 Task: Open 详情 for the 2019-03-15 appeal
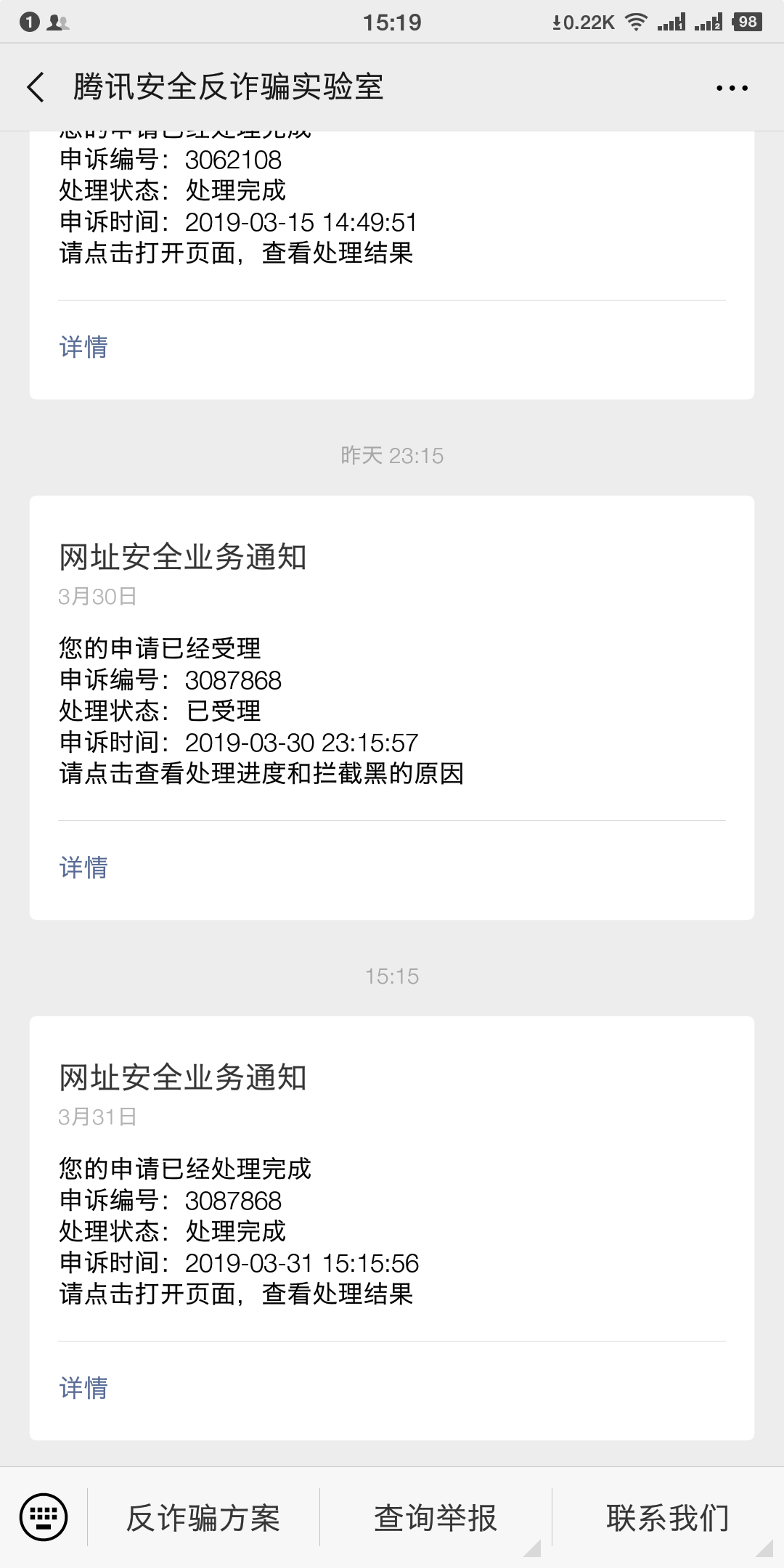83,347
